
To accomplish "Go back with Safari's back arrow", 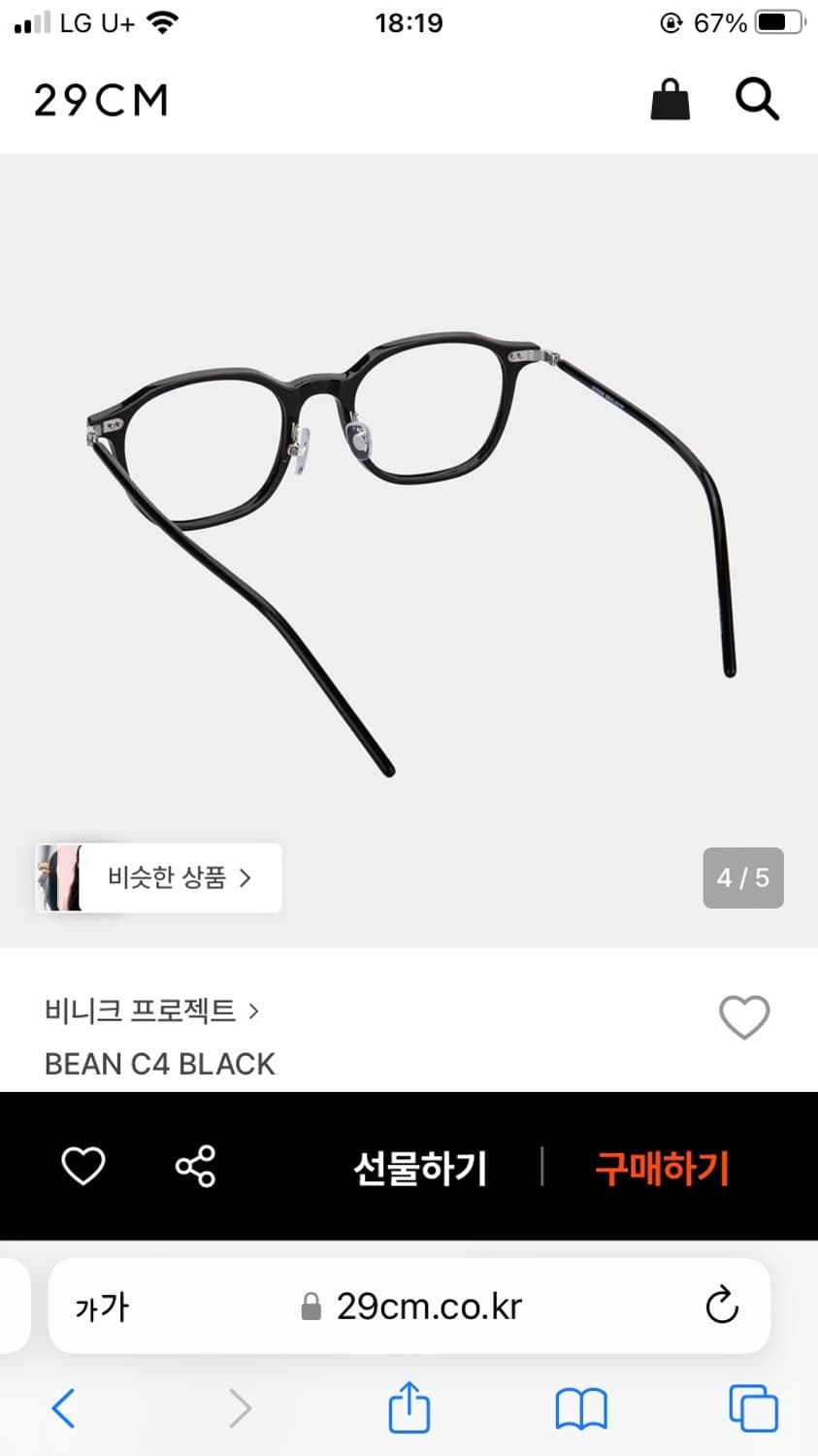I will point(64,1407).
